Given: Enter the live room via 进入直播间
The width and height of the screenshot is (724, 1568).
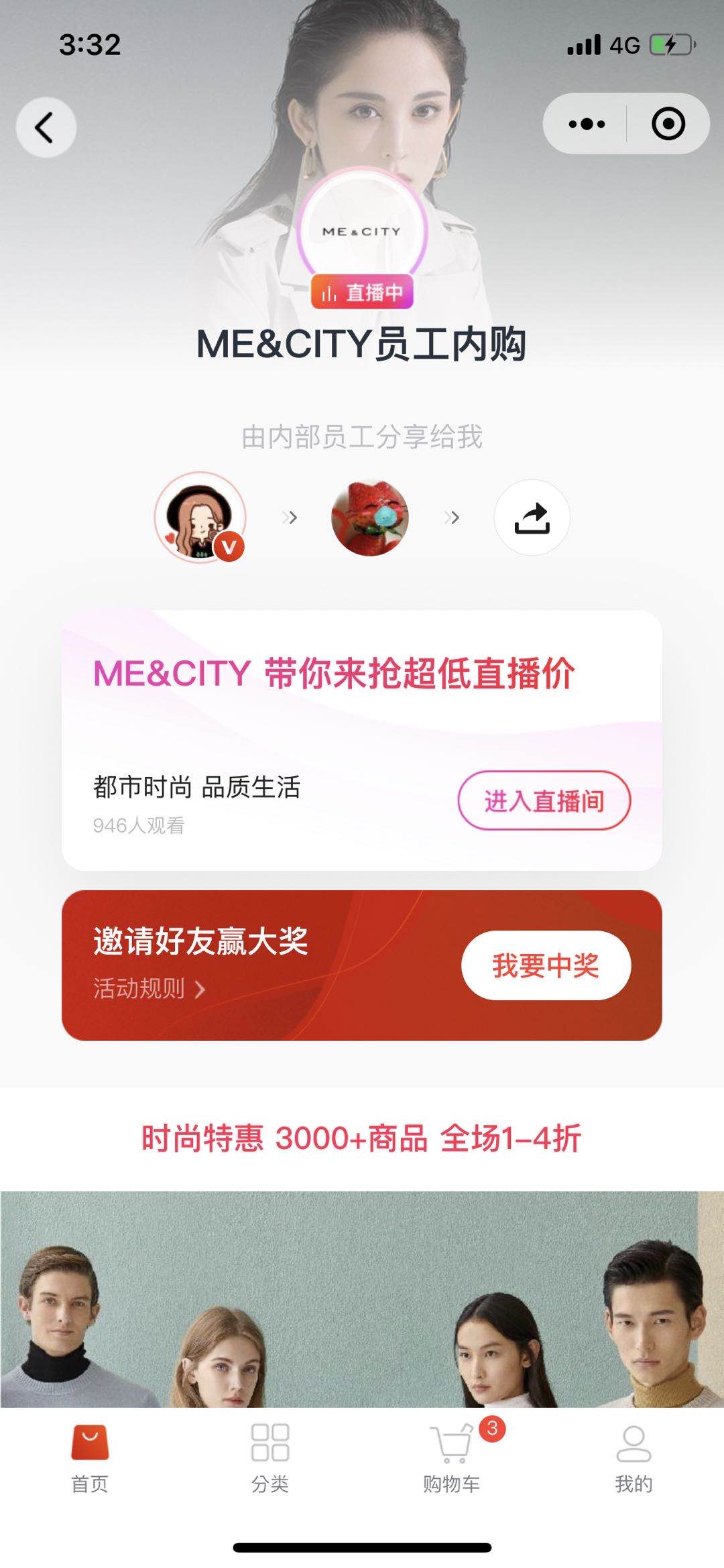Looking at the screenshot, I should coord(544,800).
